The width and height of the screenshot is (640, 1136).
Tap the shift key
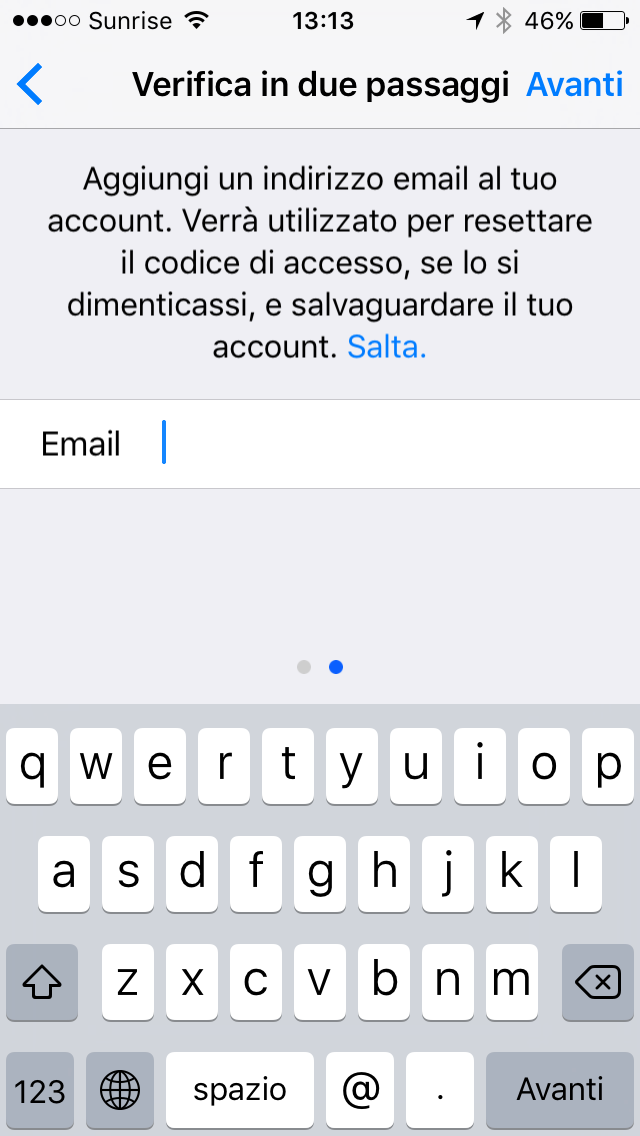42,982
